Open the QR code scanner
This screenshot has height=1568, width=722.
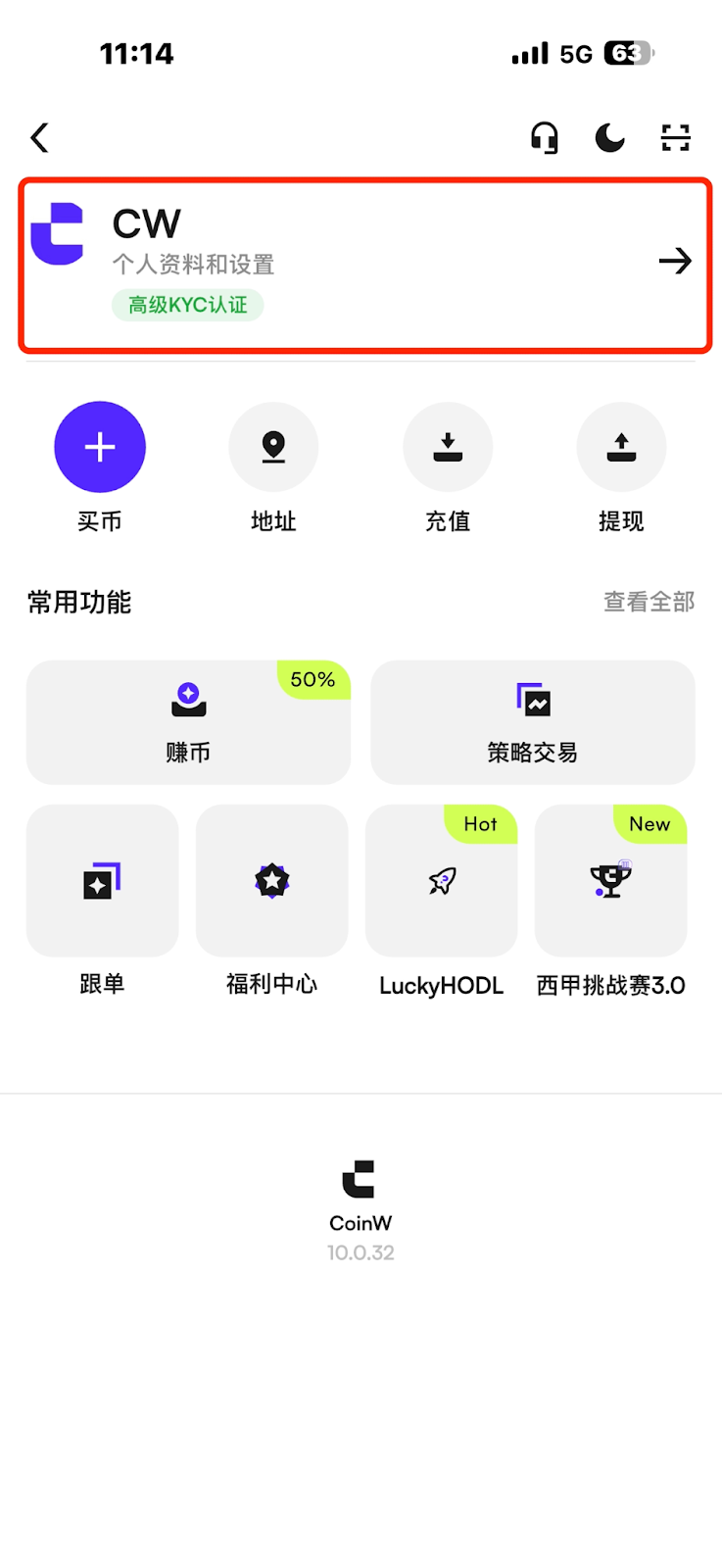tap(676, 138)
